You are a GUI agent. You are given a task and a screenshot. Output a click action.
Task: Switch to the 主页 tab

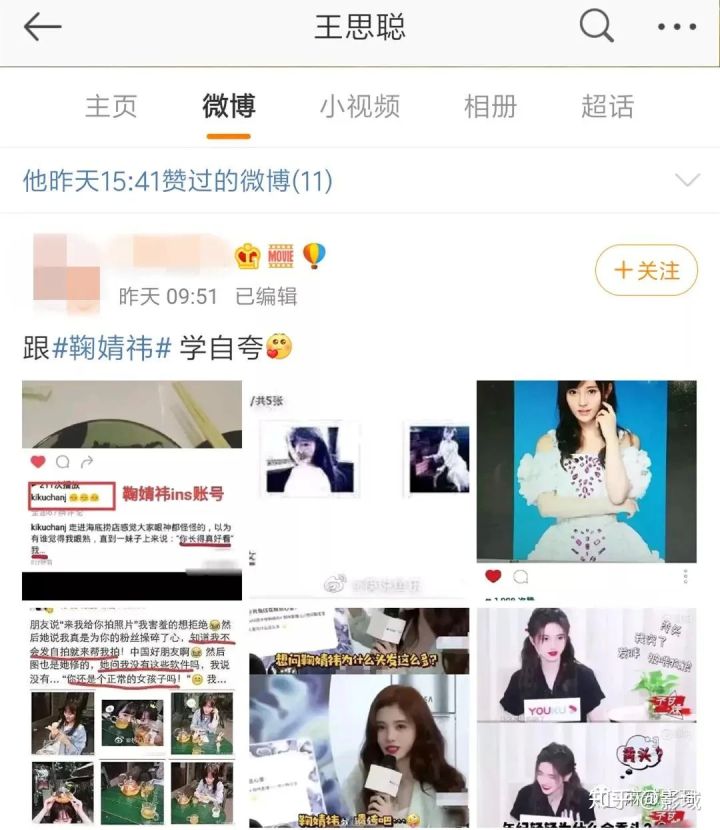110,106
